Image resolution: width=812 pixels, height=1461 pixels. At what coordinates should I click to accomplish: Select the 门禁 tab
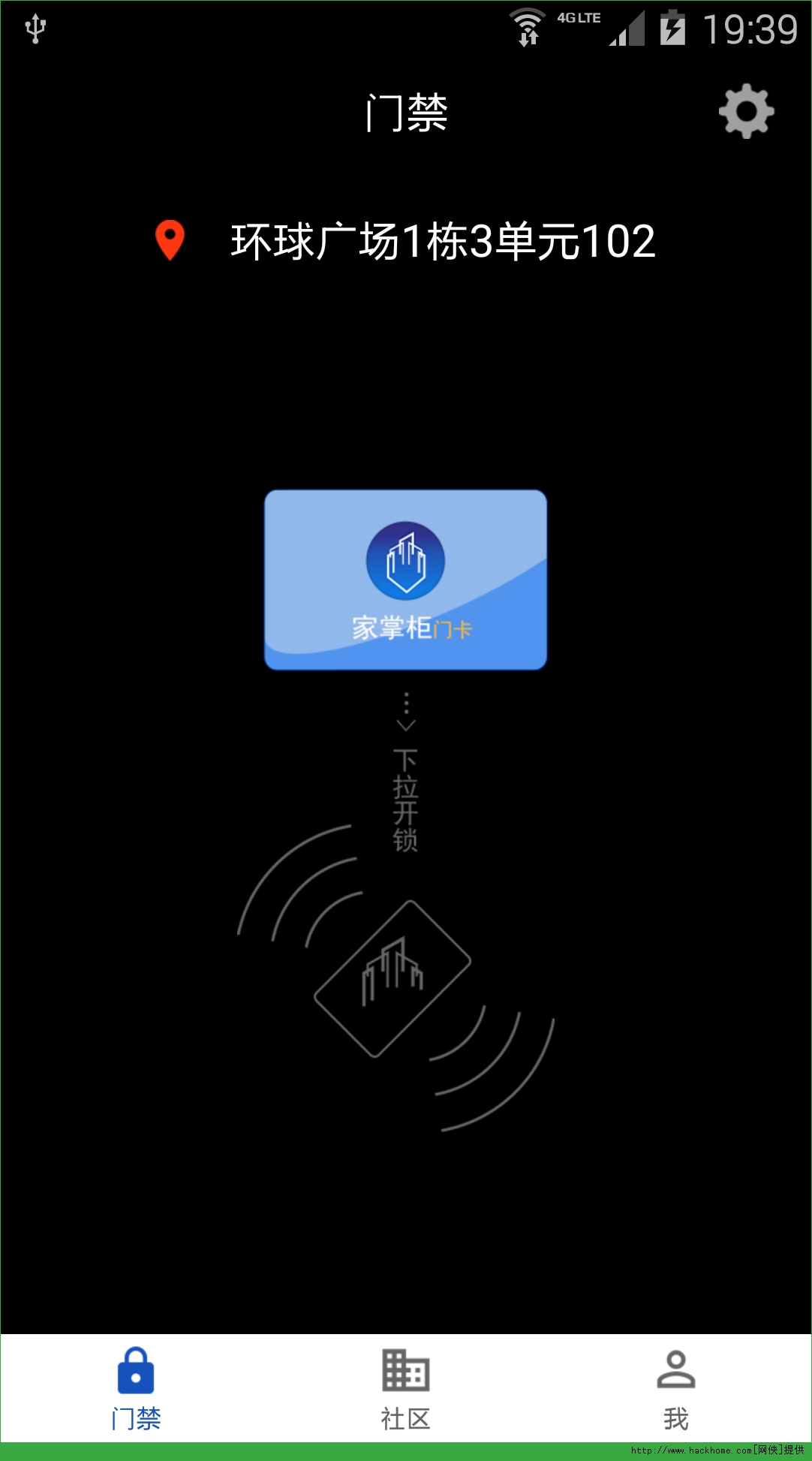pos(136,1389)
